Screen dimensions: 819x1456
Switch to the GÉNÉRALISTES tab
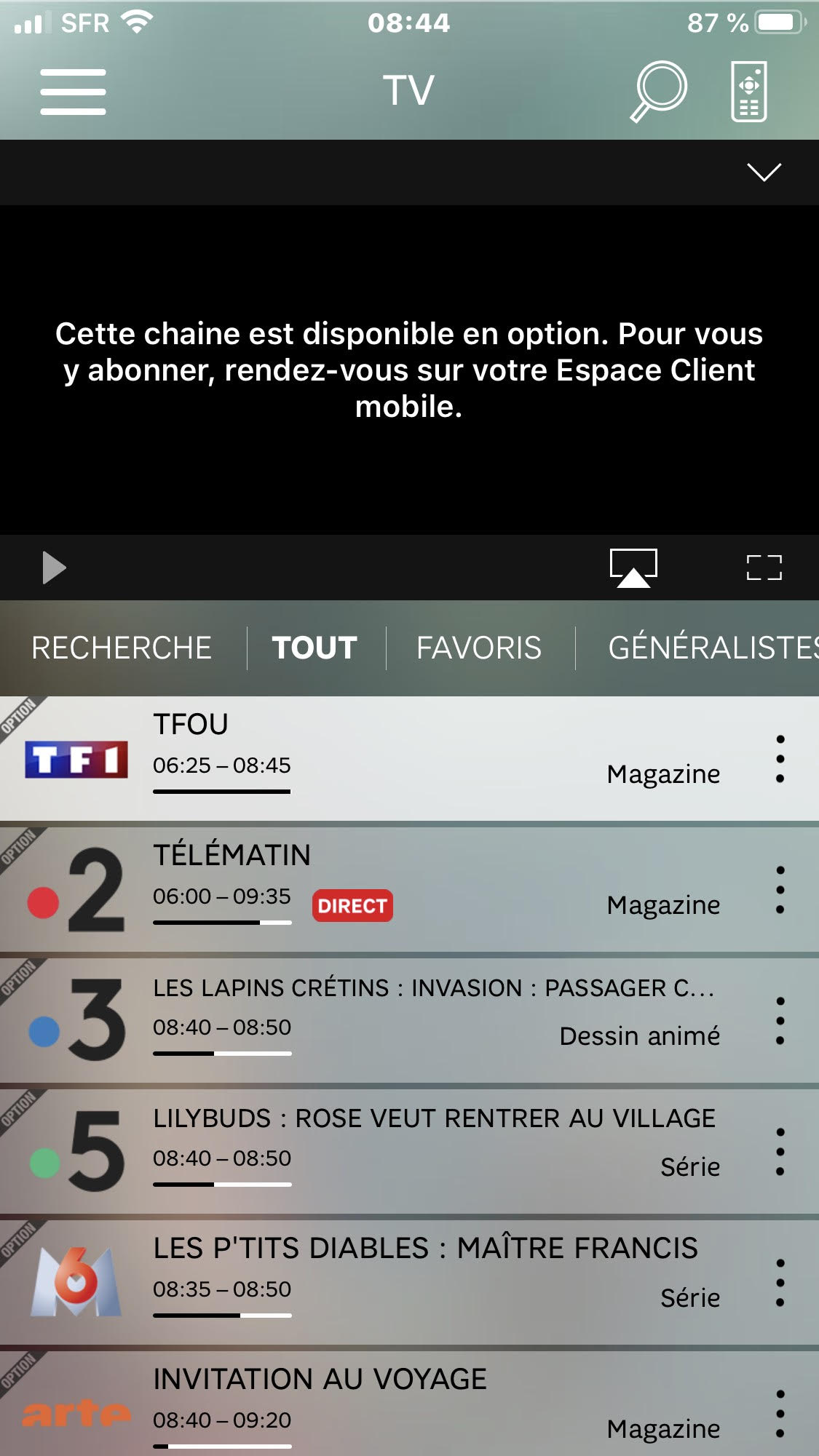pyautogui.click(x=713, y=648)
